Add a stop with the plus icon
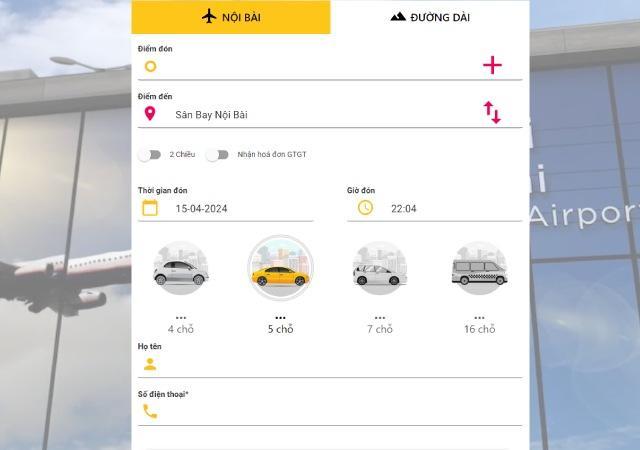This screenshot has width=640, height=450. click(x=492, y=66)
